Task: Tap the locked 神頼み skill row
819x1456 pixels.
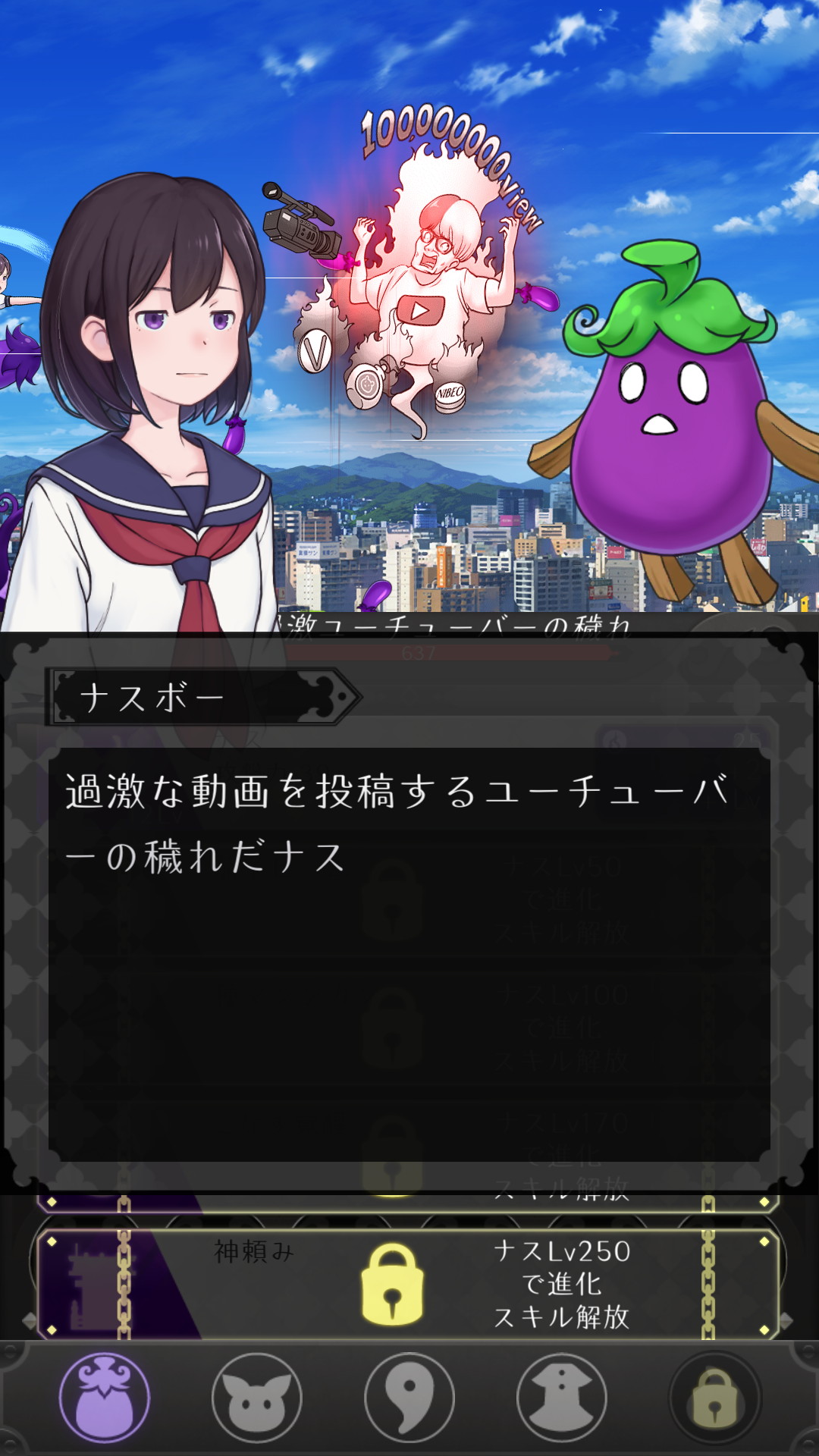Action: click(409, 1283)
